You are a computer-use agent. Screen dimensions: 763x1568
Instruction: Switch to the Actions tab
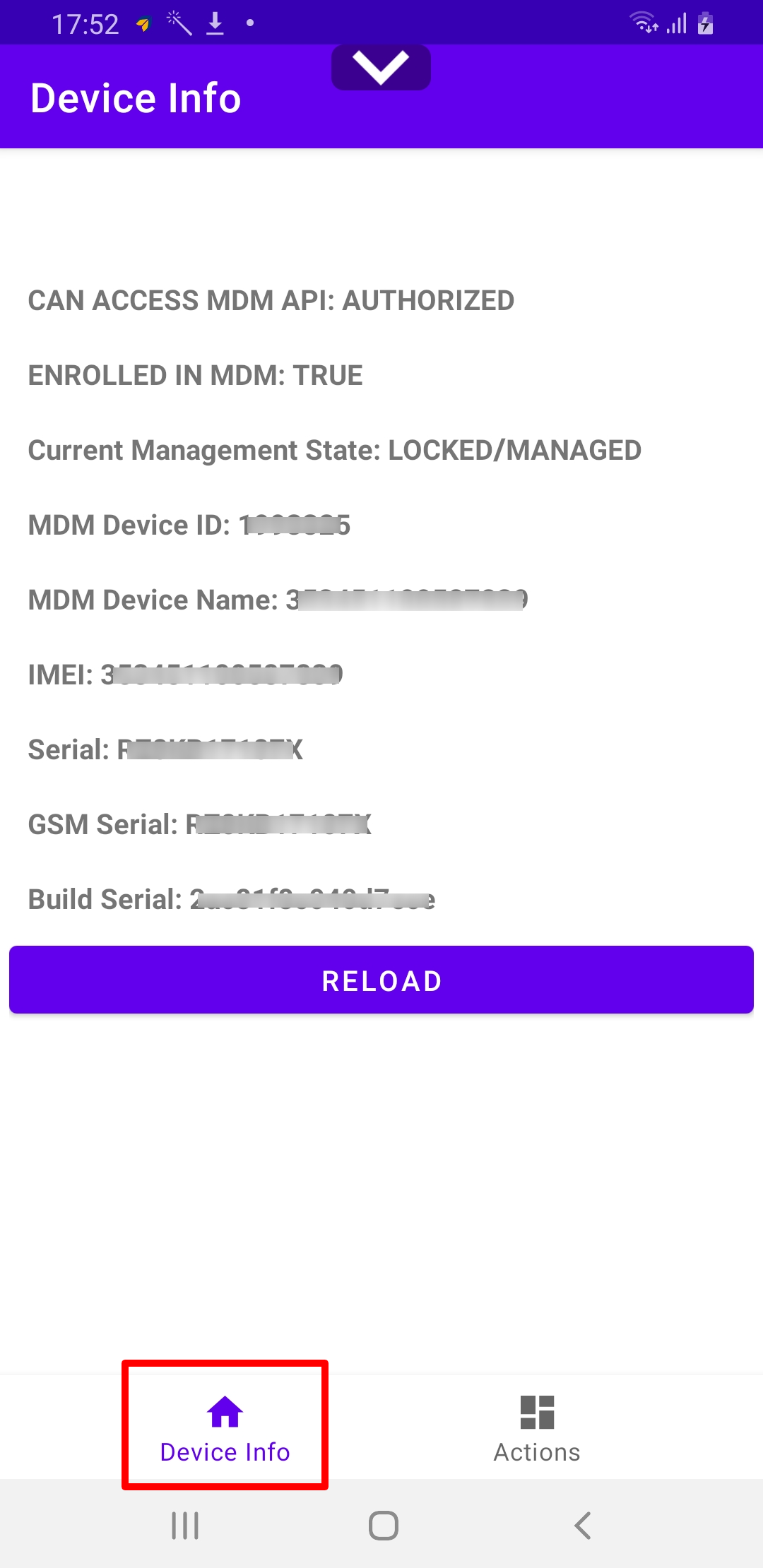537,1428
